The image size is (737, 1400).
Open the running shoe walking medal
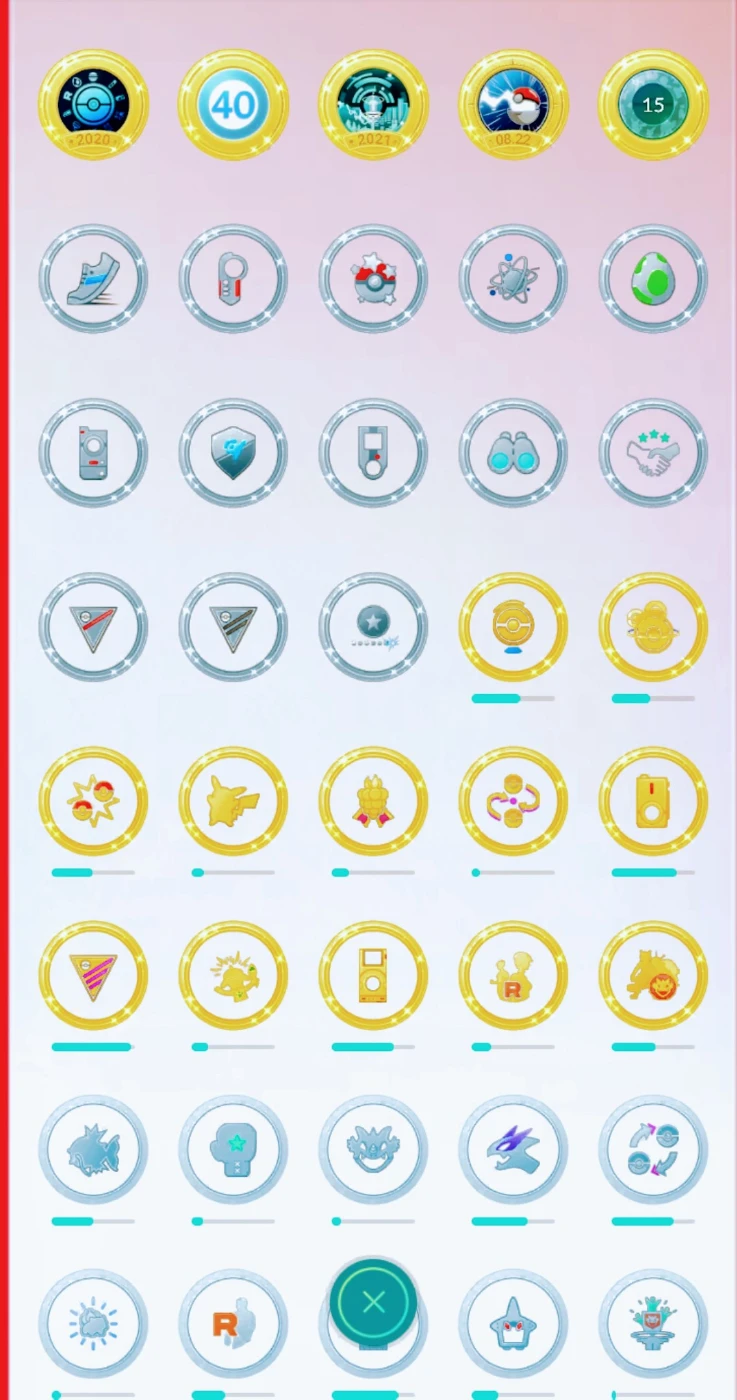93,279
